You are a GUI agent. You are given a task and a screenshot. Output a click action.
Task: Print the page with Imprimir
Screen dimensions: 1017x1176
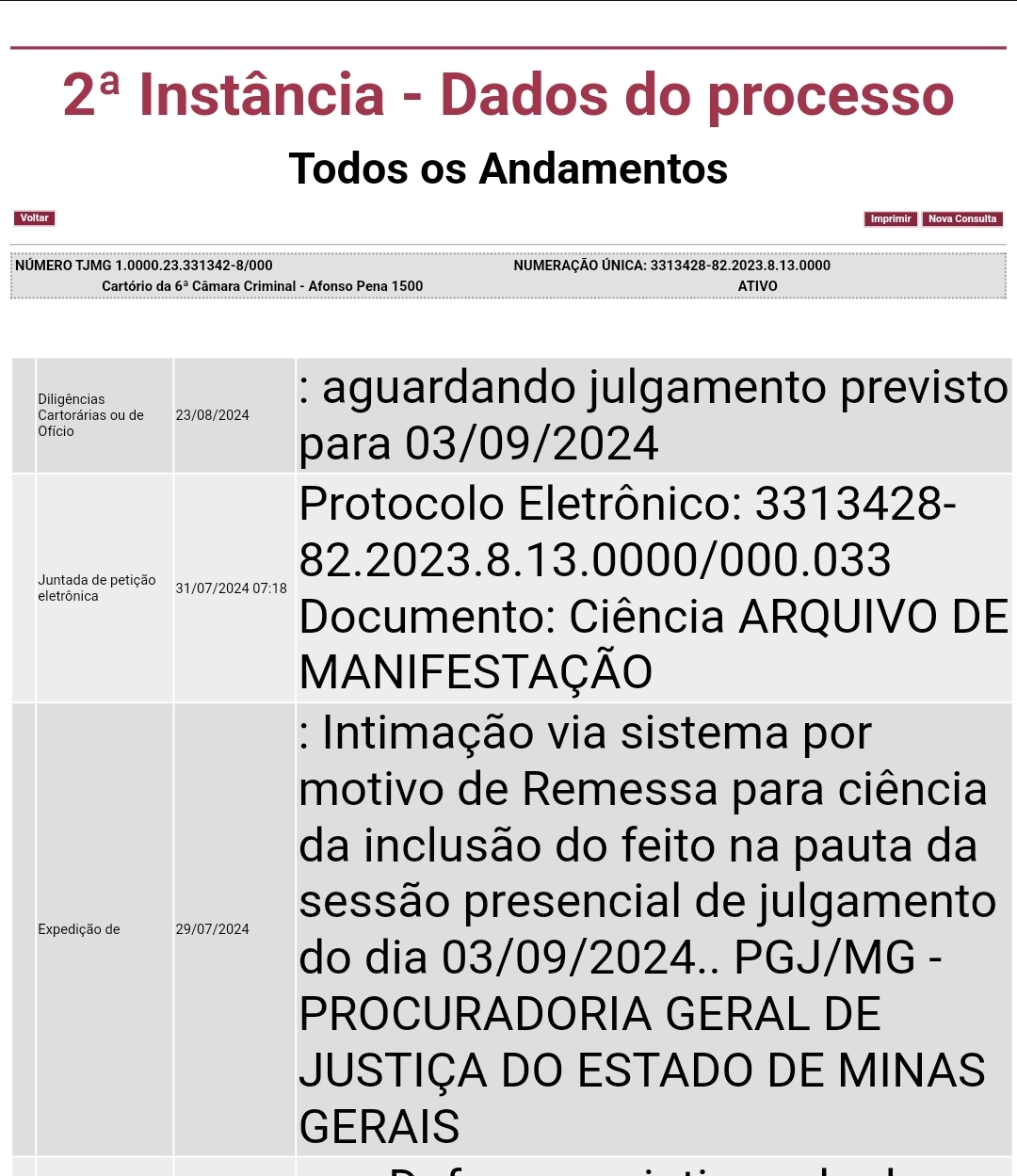click(x=890, y=219)
